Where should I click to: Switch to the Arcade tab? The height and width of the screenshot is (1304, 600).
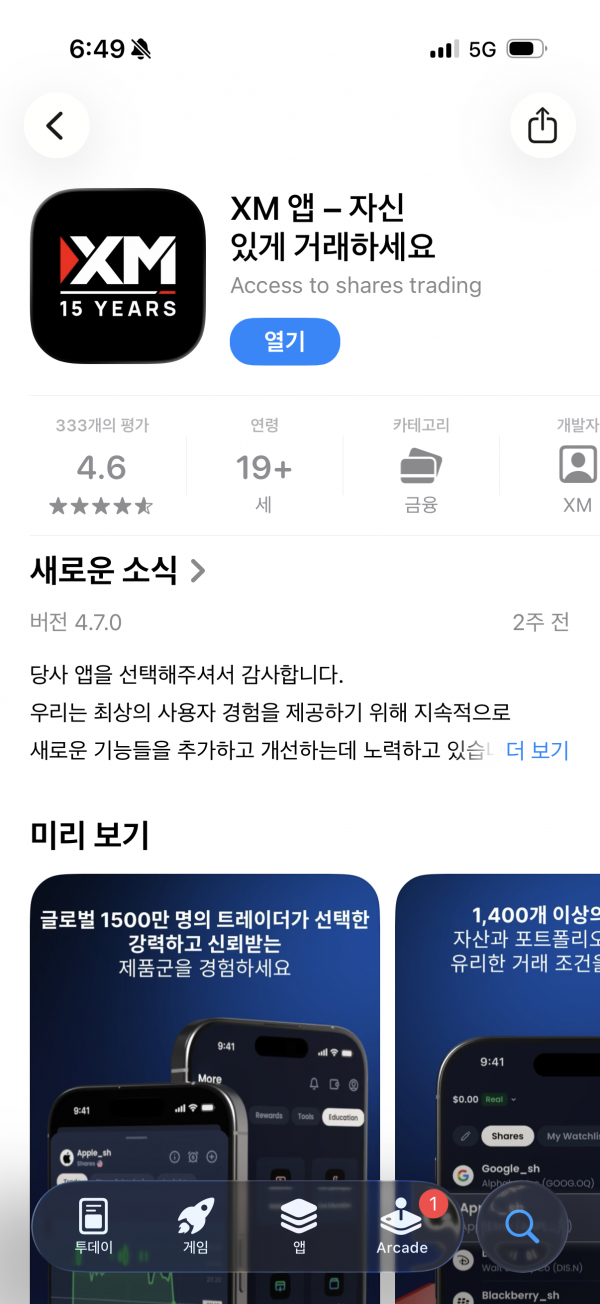click(x=402, y=1225)
